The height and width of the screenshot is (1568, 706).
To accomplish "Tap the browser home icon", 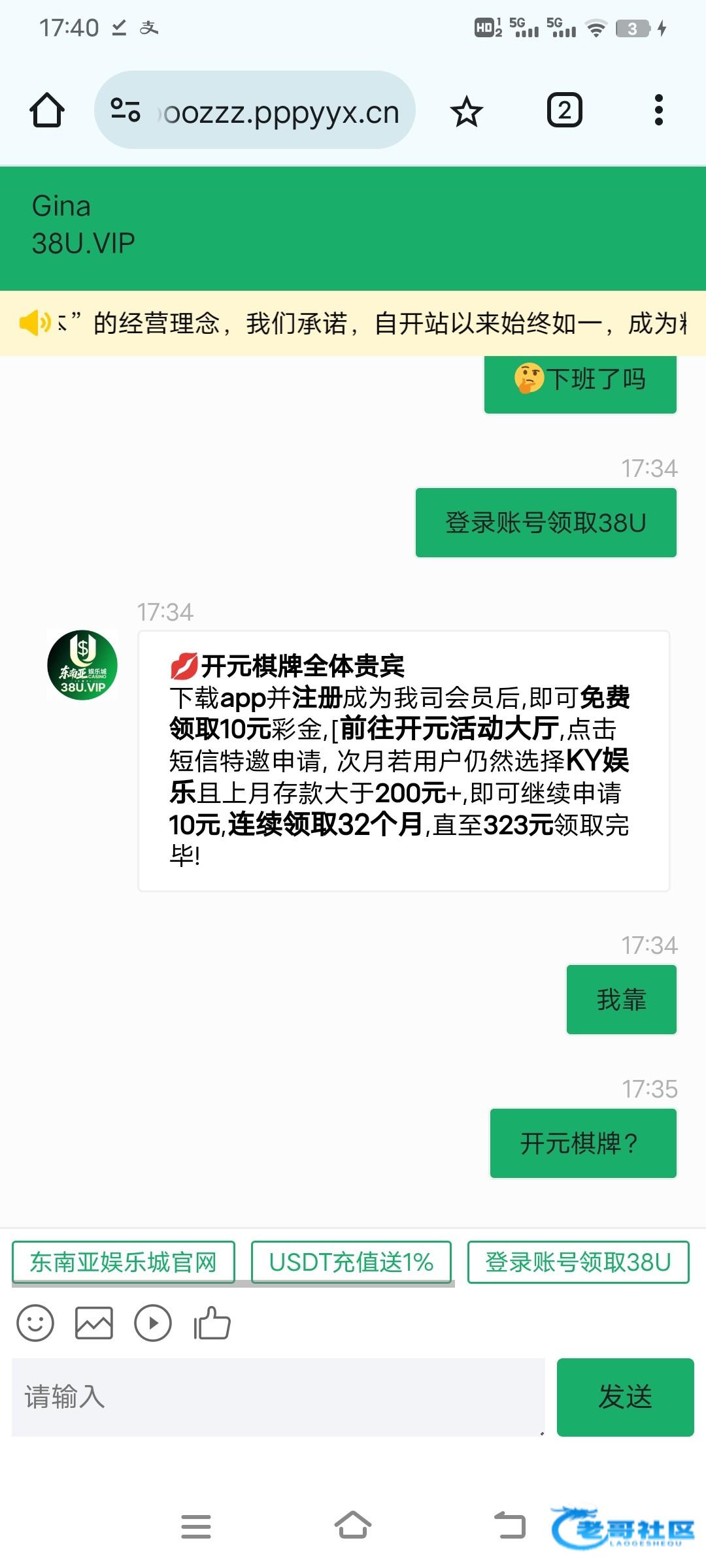I will pos(47,110).
